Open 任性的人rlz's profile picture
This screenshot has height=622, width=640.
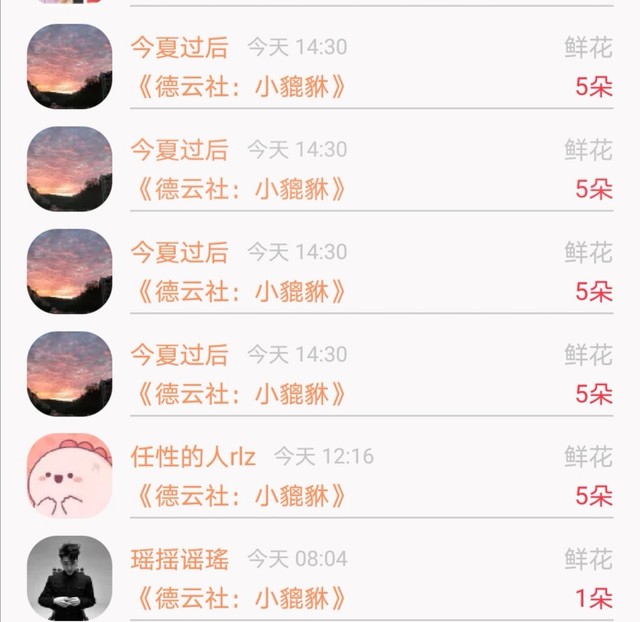[69, 475]
